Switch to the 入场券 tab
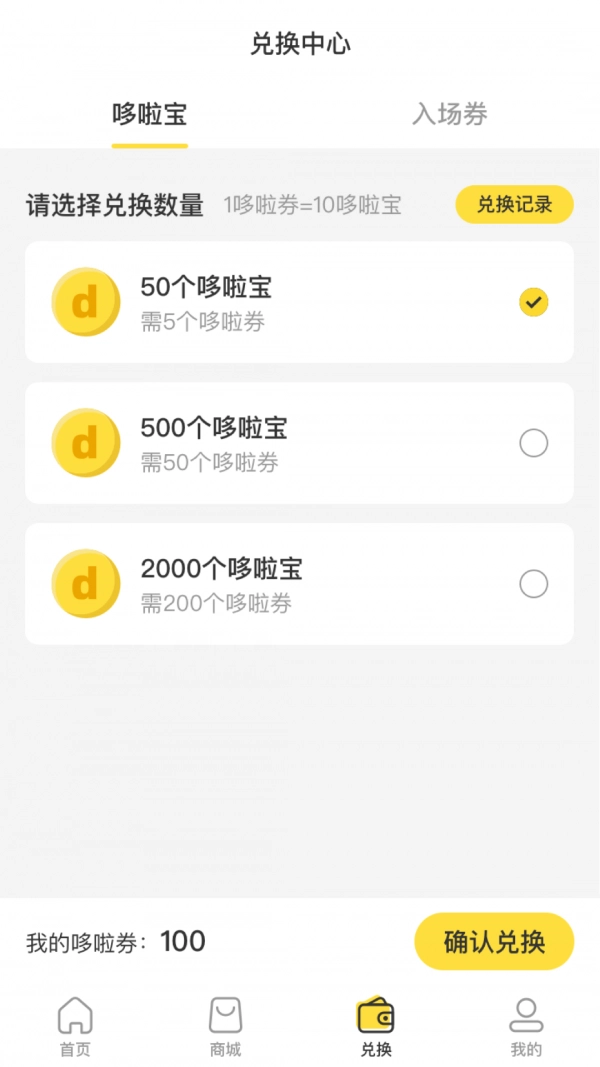The image size is (600, 1067). (450, 115)
